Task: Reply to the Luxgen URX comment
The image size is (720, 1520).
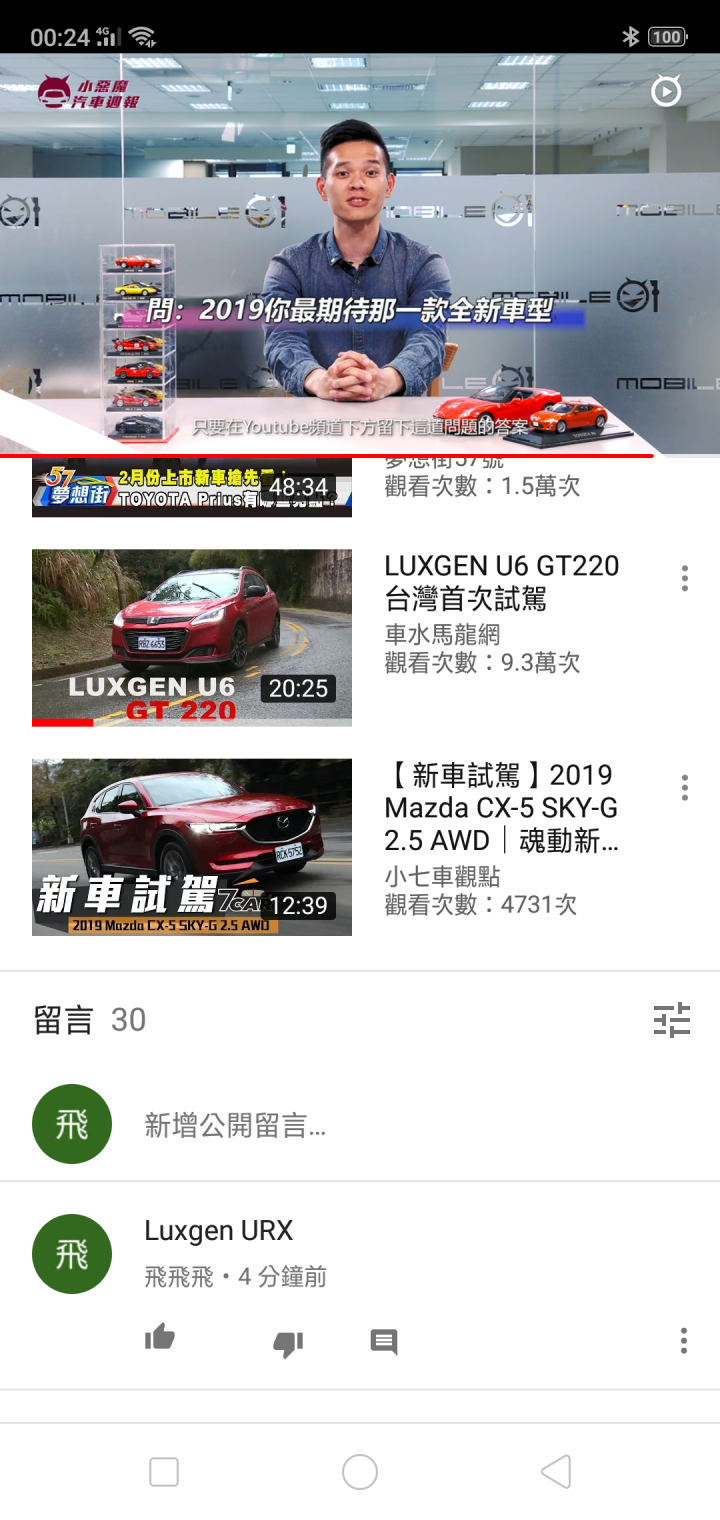Action: 384,1342
